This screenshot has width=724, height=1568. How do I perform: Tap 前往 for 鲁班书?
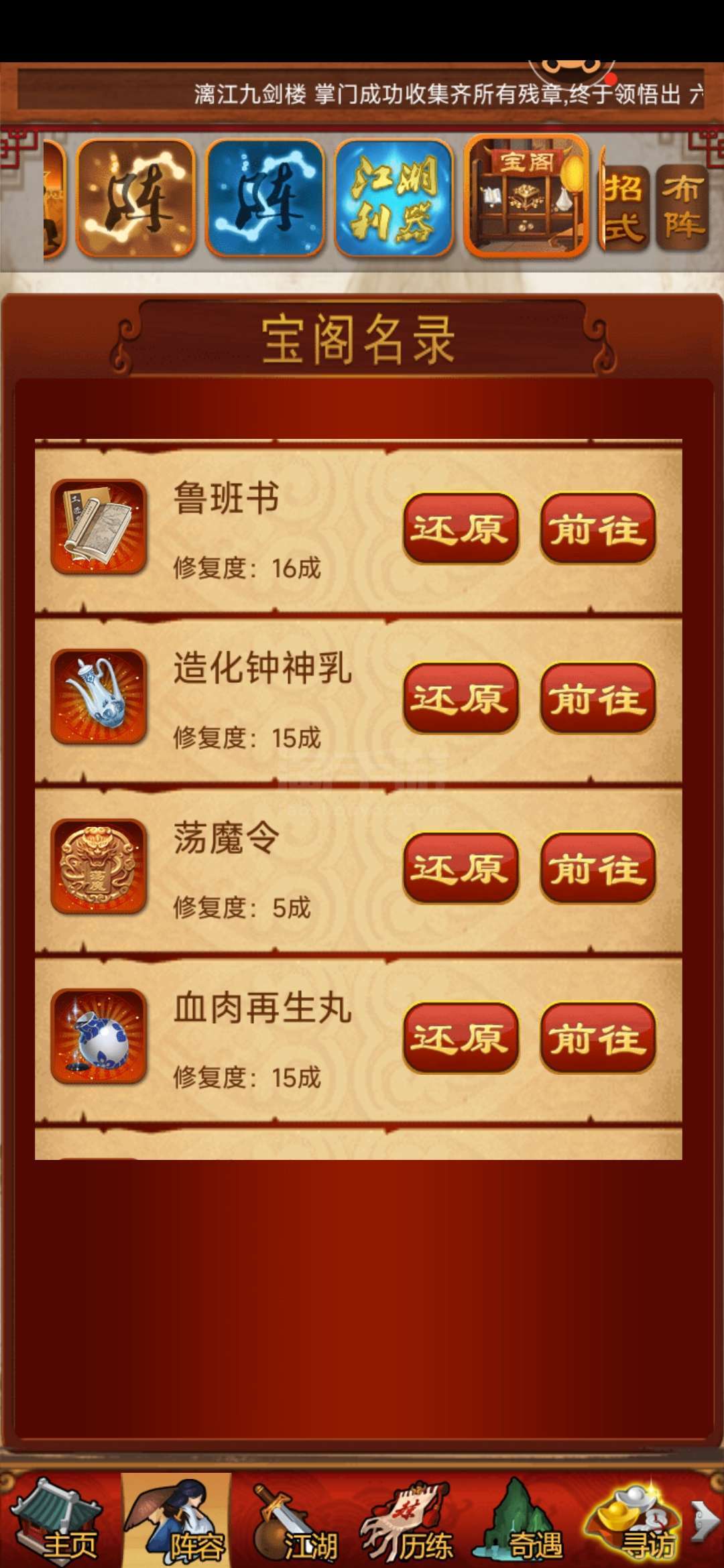tap(597, 529)
